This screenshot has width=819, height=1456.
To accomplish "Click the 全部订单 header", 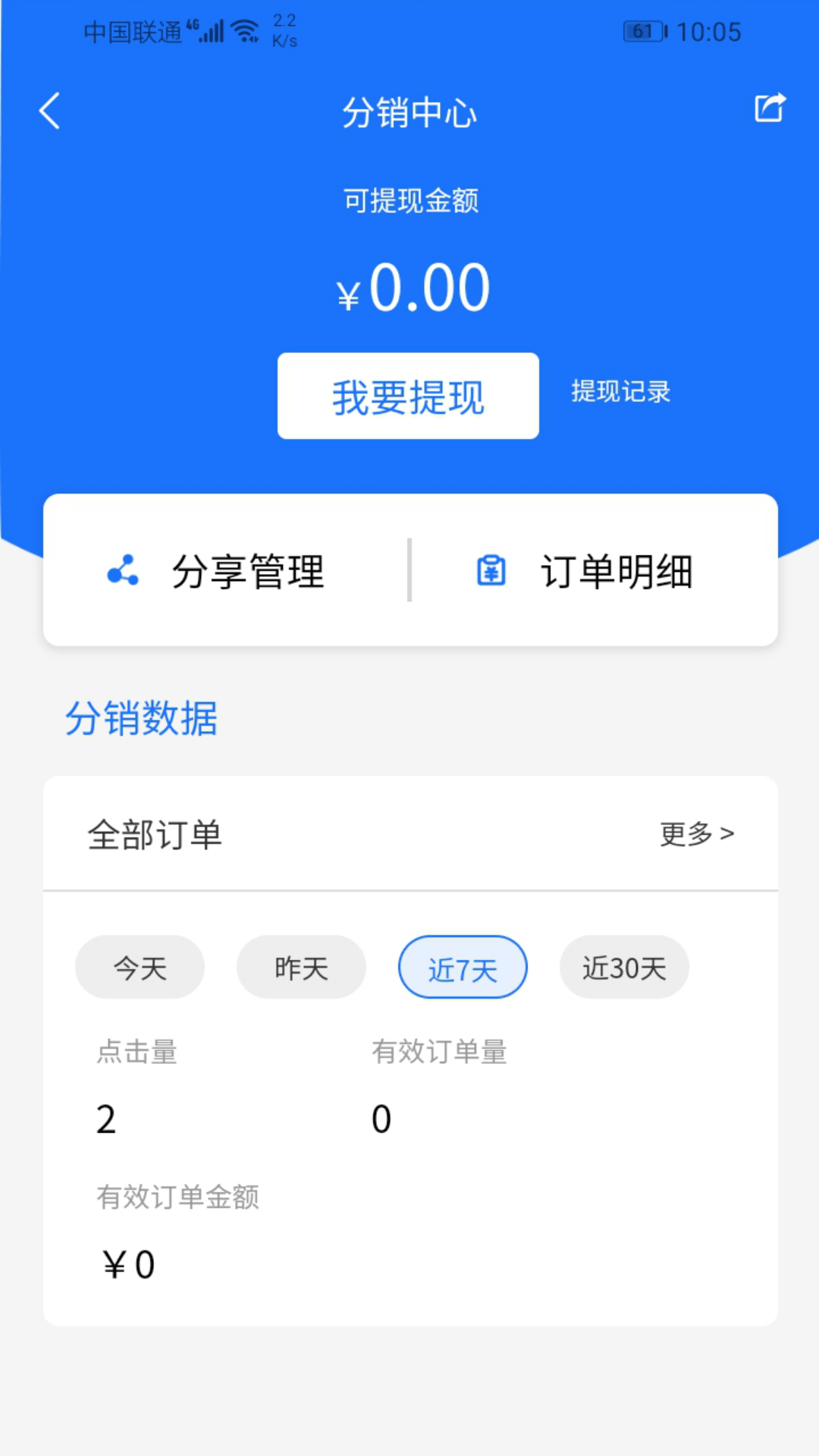I will pos(155,834).
